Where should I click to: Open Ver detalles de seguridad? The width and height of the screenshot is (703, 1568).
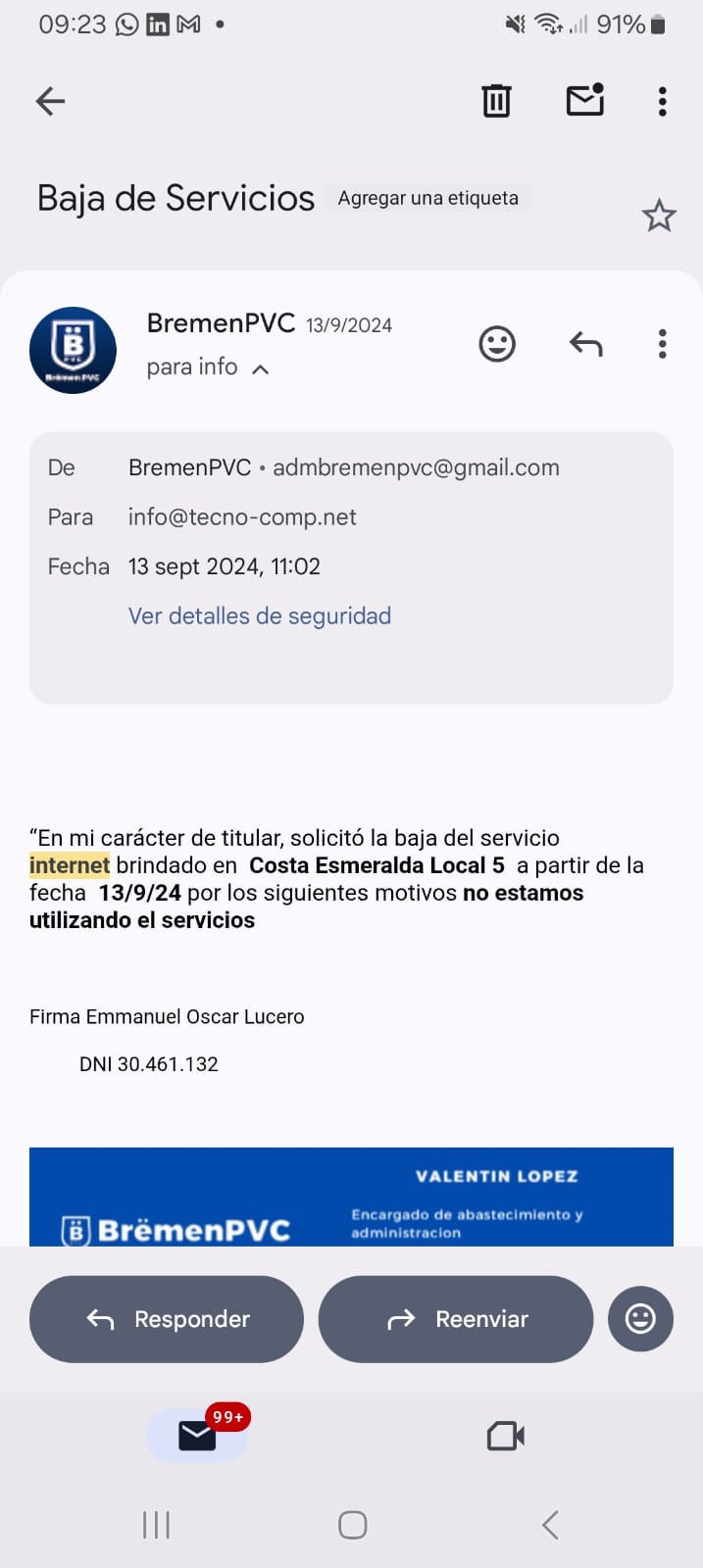260,615
